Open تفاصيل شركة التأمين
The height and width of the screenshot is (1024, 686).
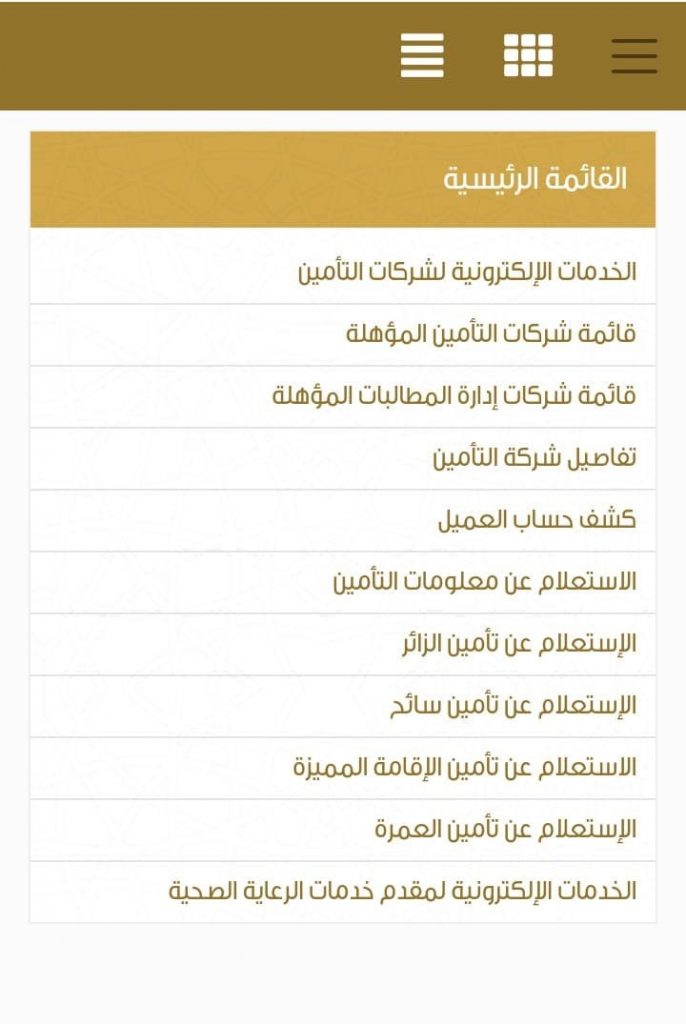pos(534,458)
